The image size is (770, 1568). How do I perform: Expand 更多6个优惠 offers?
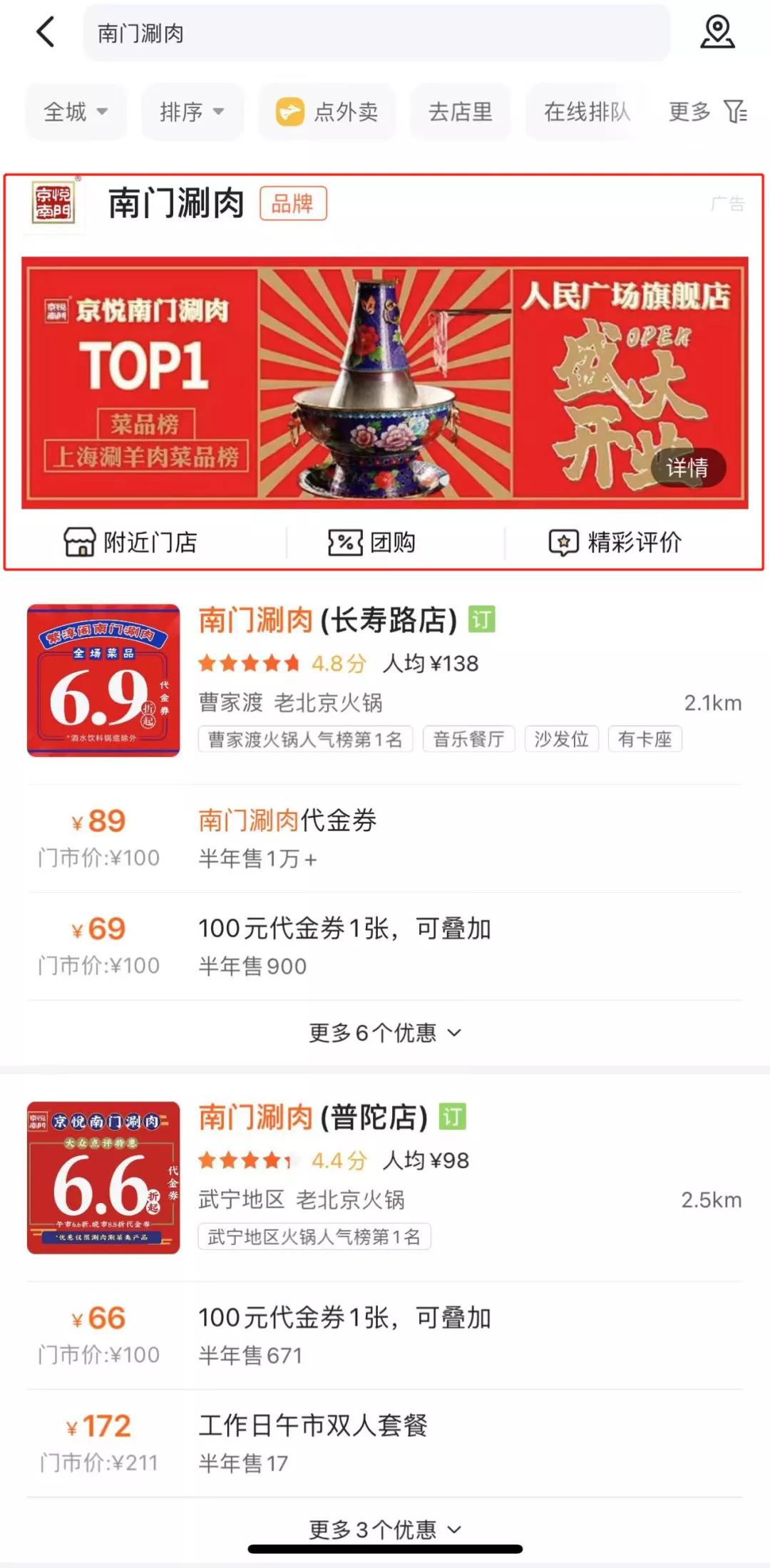click(x=385, y=1033)
